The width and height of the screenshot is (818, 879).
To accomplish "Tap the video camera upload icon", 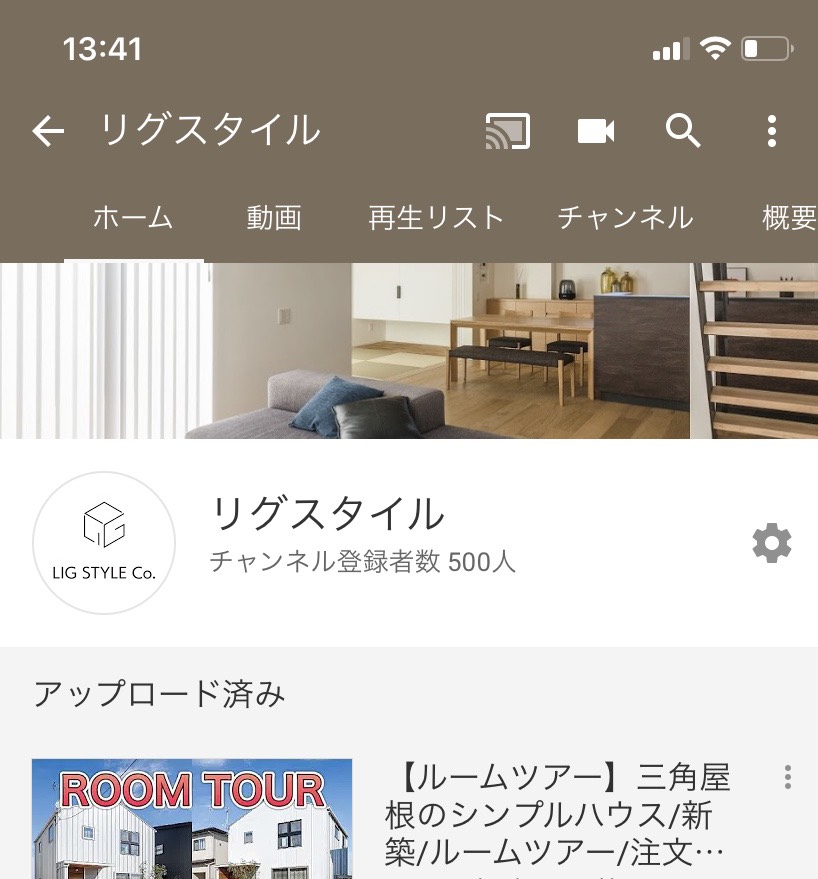I will [x=596, y=131].
